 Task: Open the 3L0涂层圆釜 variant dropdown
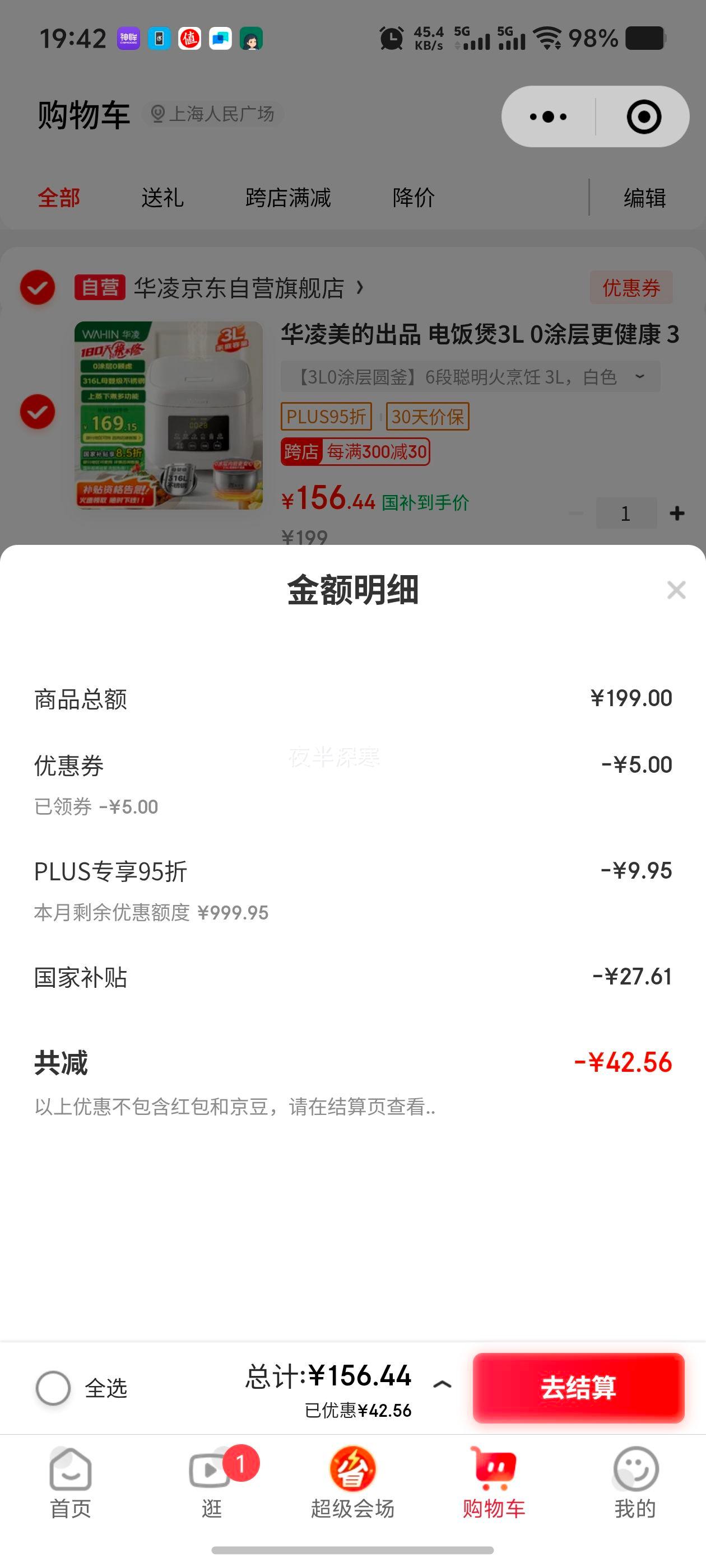(x=639, y=377)
